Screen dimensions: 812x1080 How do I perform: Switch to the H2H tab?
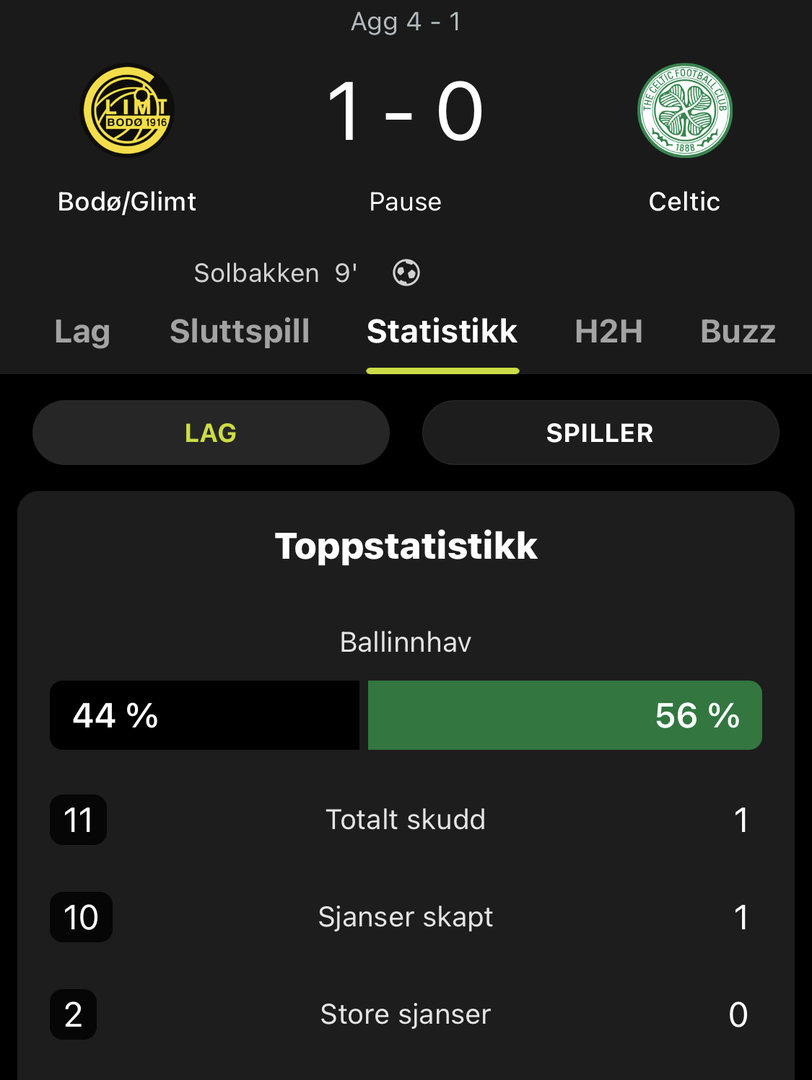[x=608, y=332]
